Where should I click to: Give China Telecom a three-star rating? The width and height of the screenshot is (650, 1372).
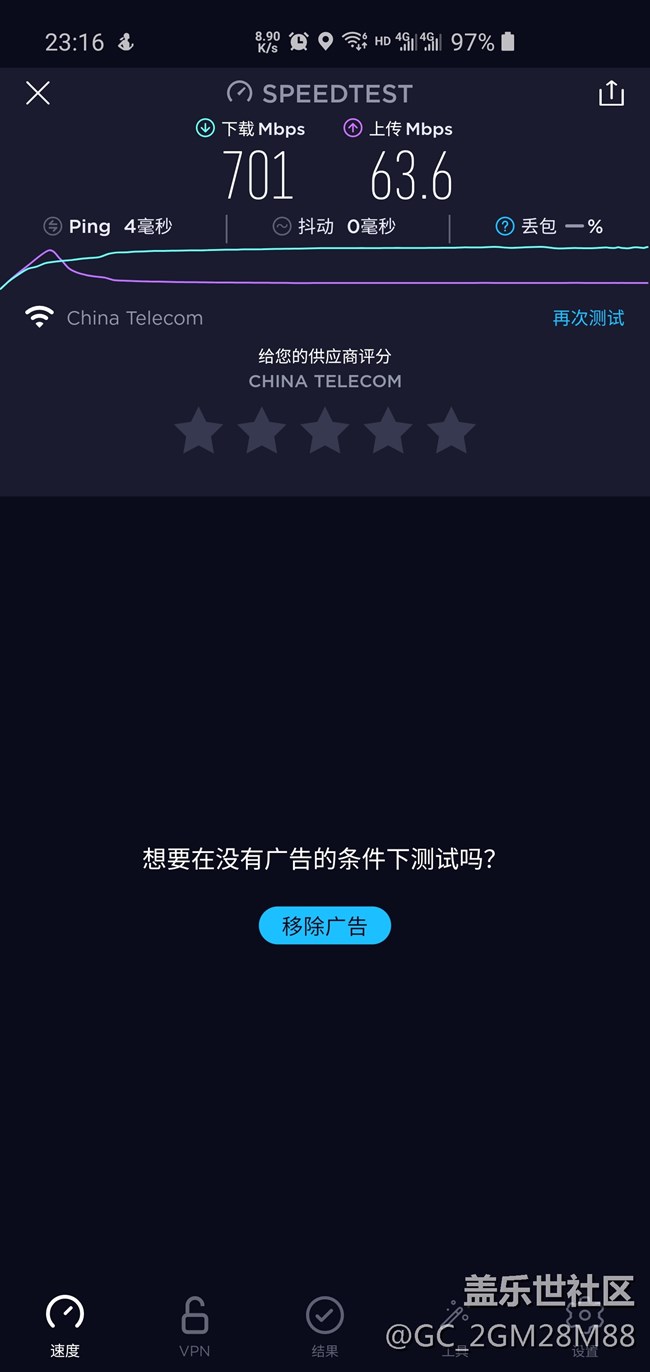[x=325, y=431]
